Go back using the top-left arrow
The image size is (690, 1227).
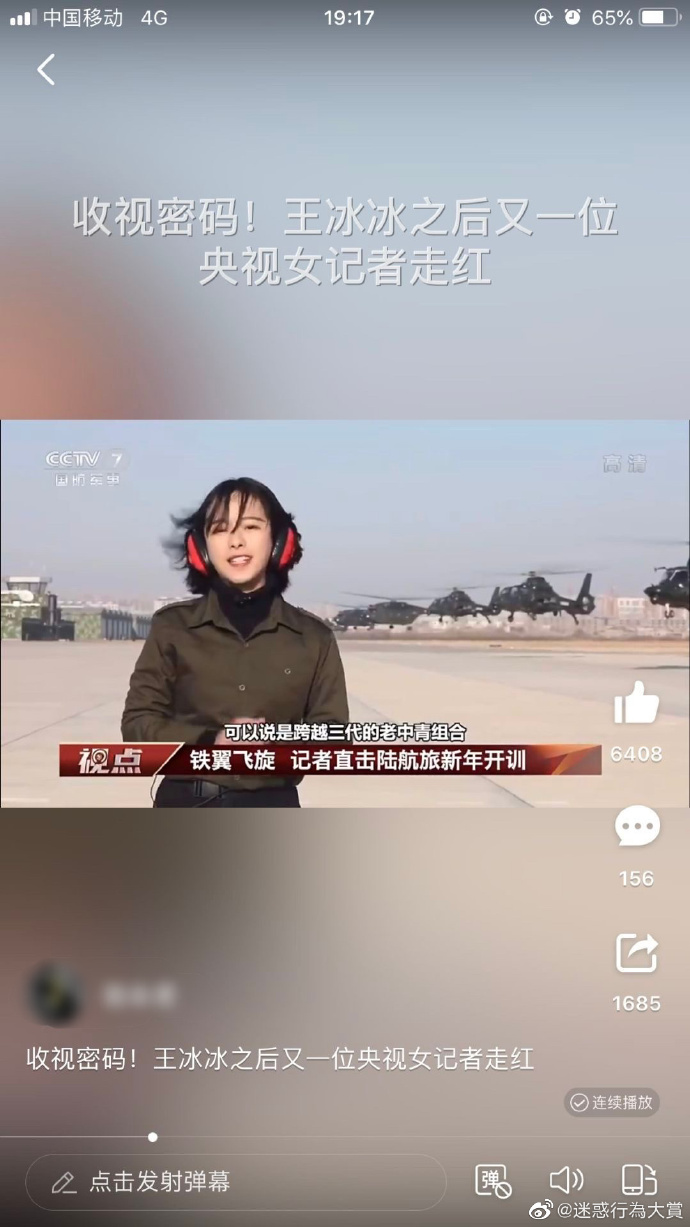coord(46,70)
